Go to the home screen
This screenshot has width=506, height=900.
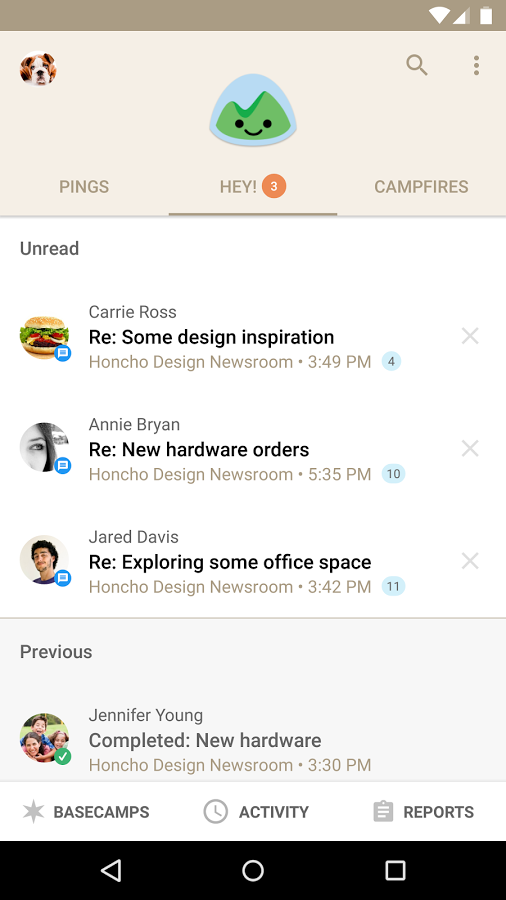click(253, 870)
